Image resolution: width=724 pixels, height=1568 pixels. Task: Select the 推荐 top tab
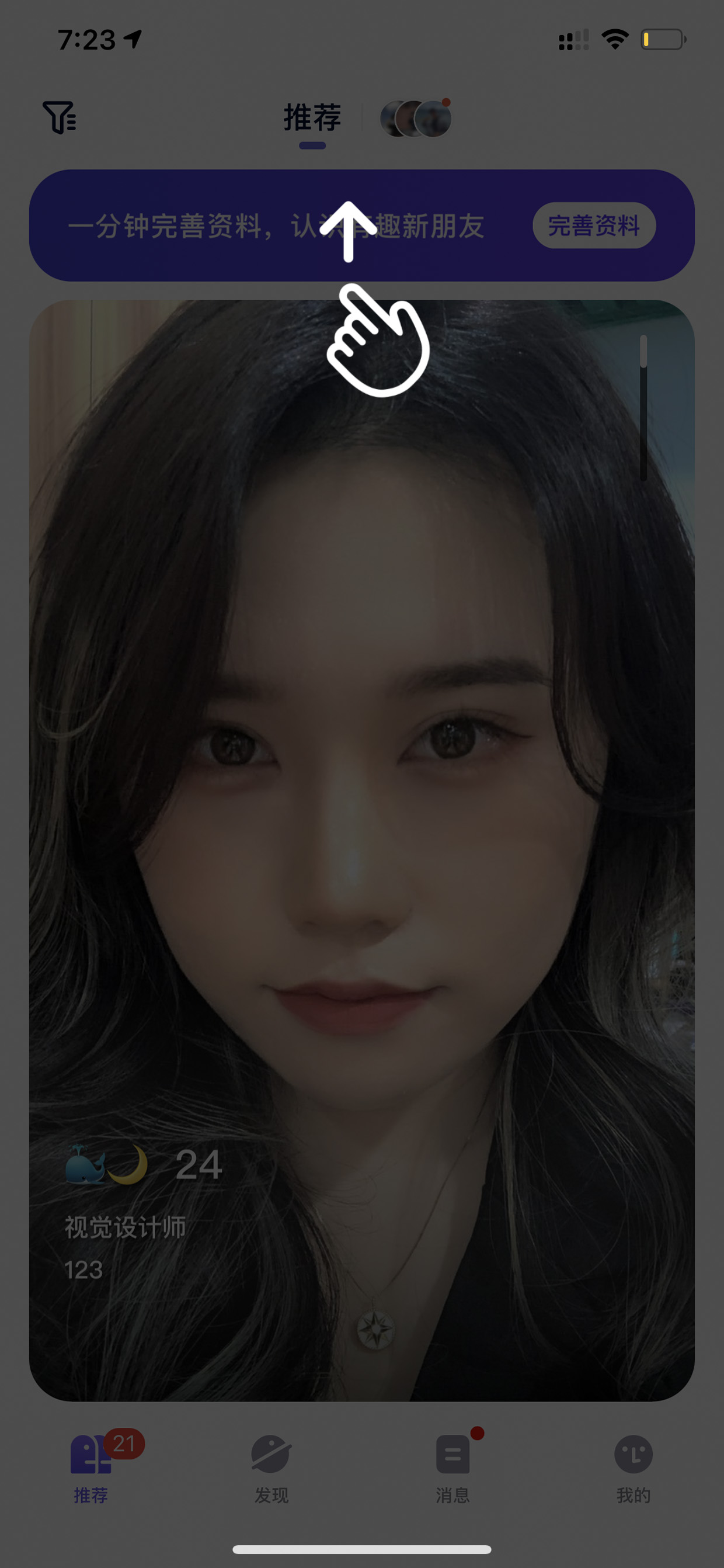tap(312, 118)
